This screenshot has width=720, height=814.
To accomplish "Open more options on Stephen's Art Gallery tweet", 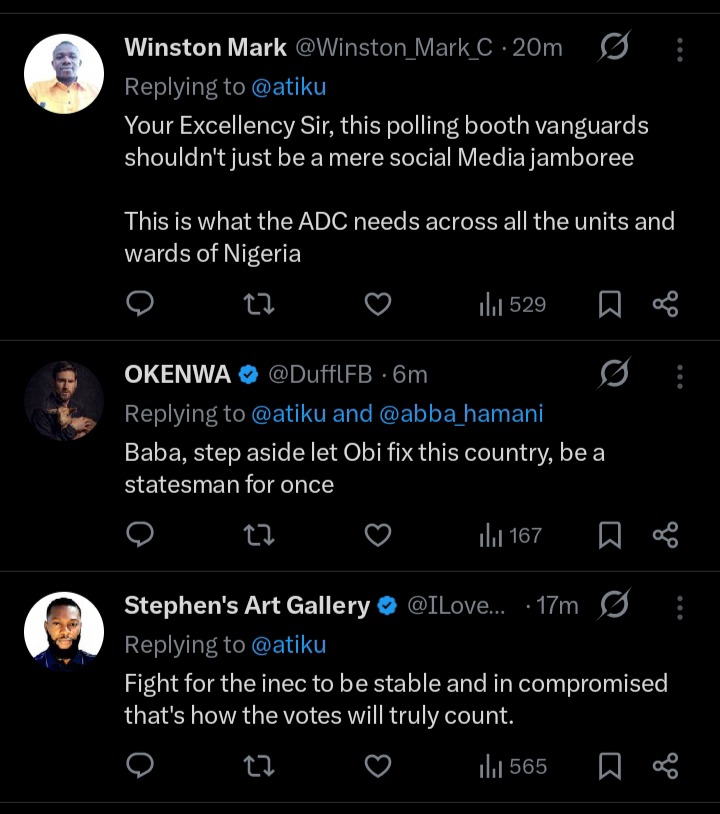I will [680, 607].
